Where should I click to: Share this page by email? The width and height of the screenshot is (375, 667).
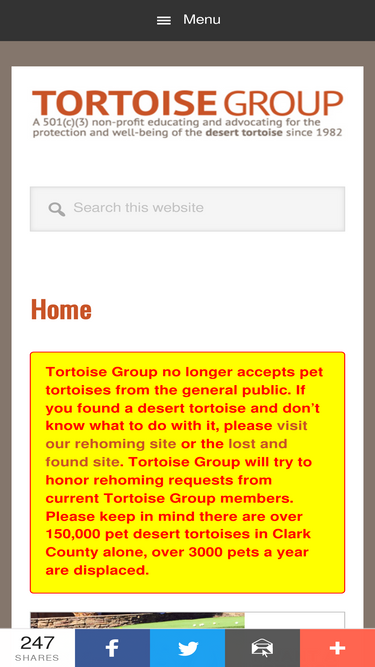point(262,648)
